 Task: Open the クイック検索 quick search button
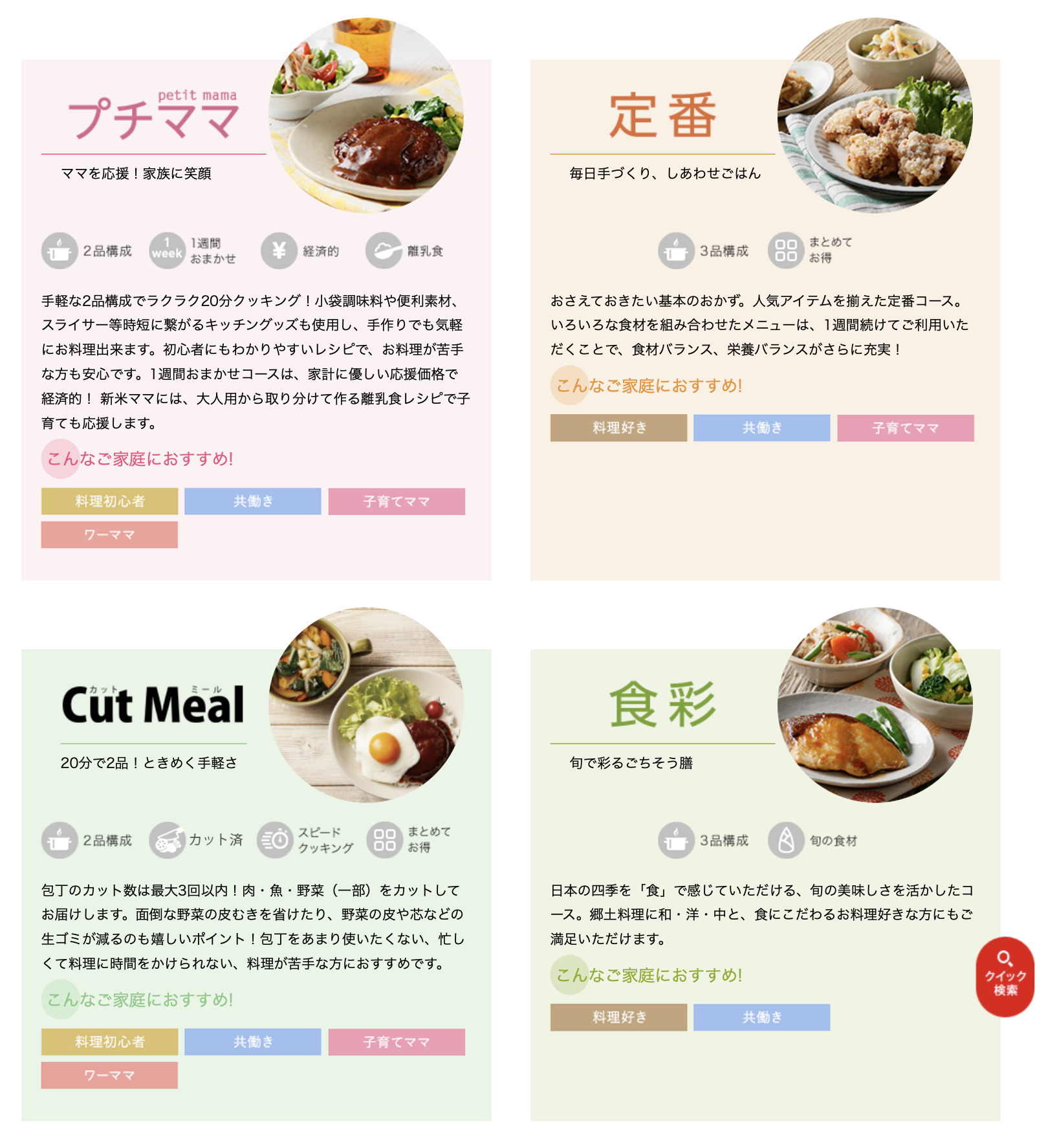(x=1004, y=977)
